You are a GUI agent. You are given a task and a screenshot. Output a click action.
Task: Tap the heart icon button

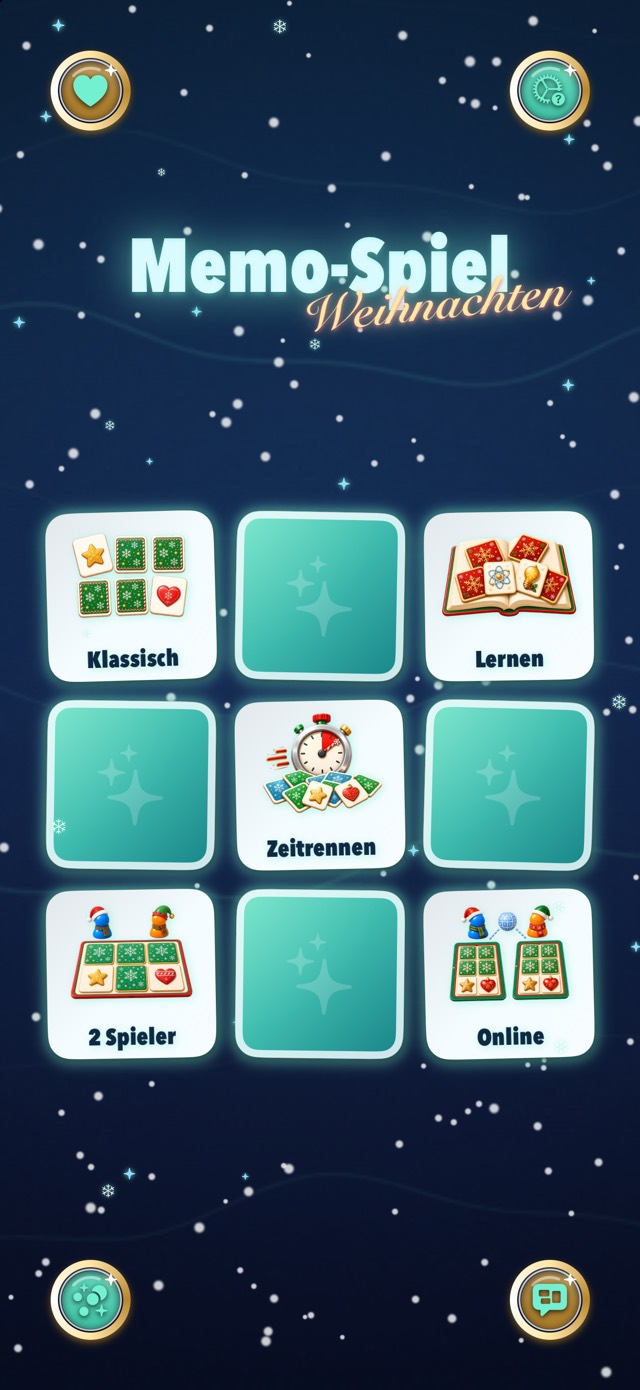[91, 91]
